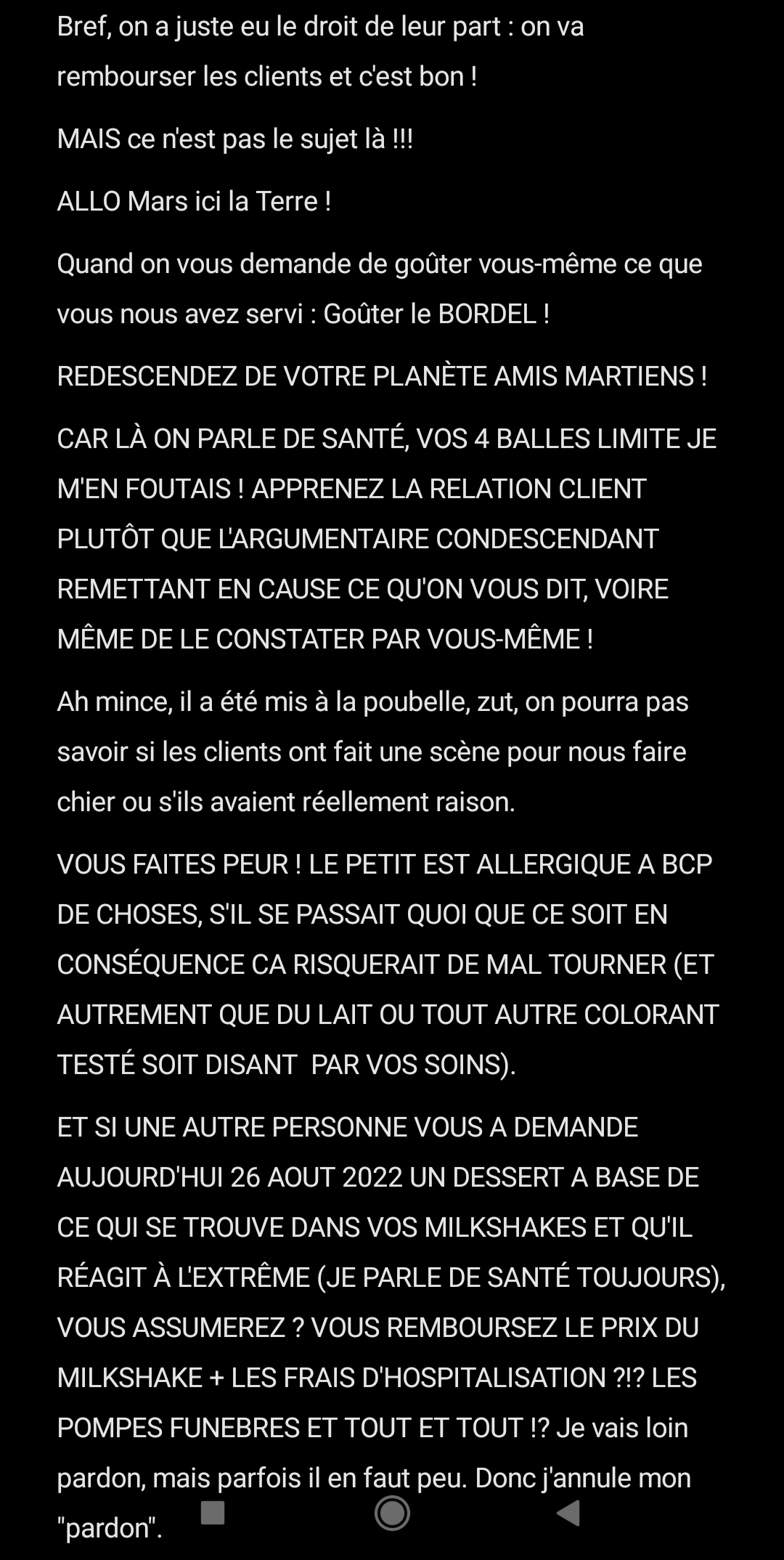The image size is (784, 1560).
Task: Tap the system back button
Action: click(x=568, y=1513)
